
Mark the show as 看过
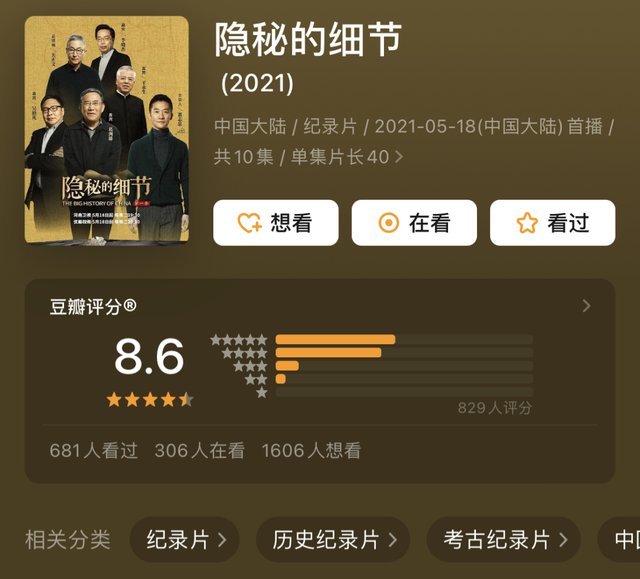(552, 223)
